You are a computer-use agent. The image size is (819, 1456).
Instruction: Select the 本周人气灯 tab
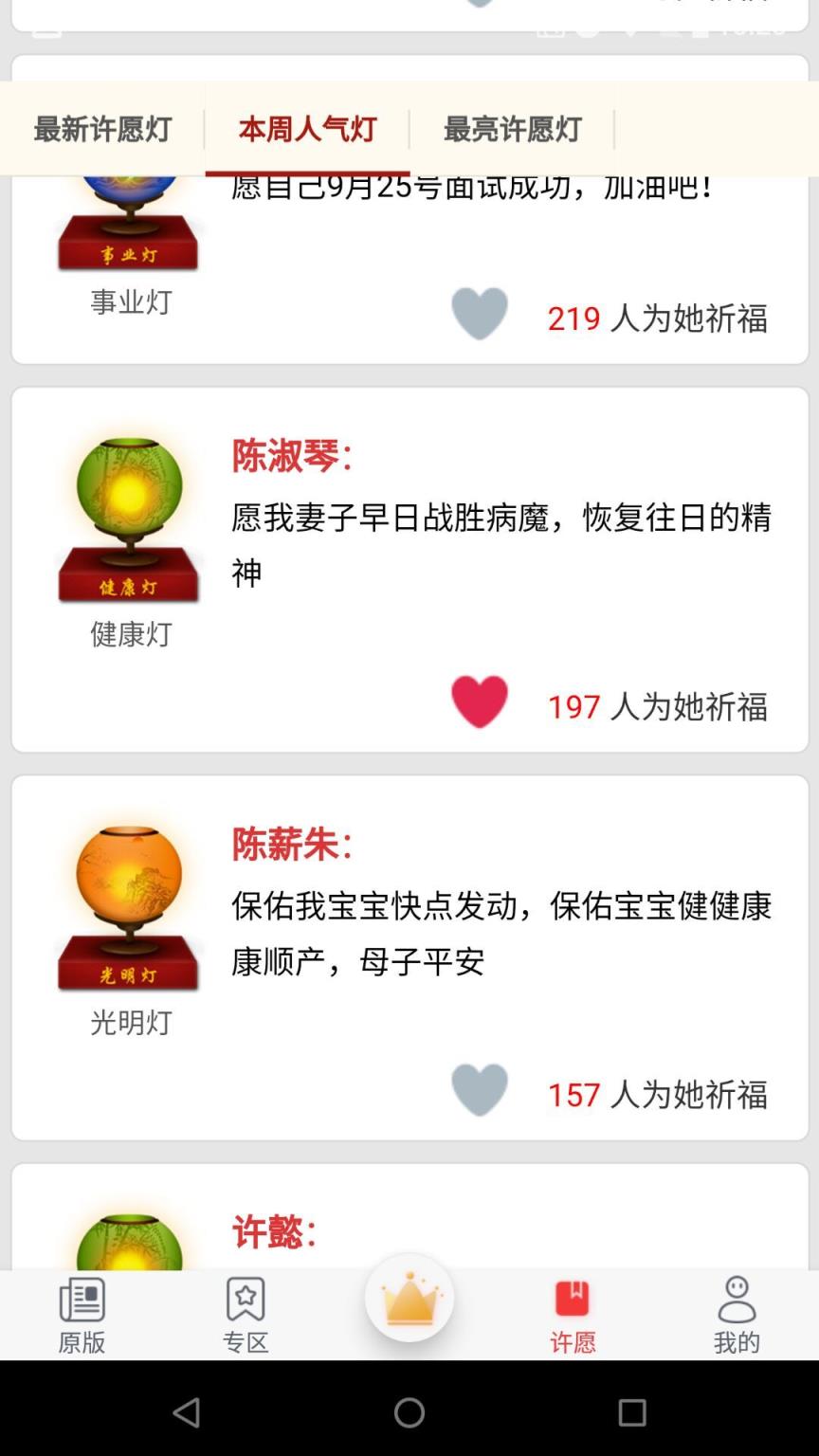coord(307,129)
